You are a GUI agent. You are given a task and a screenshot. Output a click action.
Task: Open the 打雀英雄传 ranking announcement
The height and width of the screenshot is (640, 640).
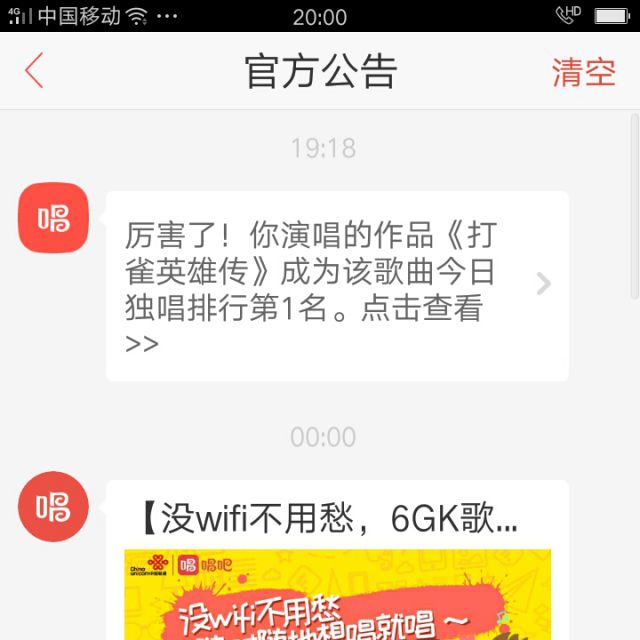click(336, 286)
